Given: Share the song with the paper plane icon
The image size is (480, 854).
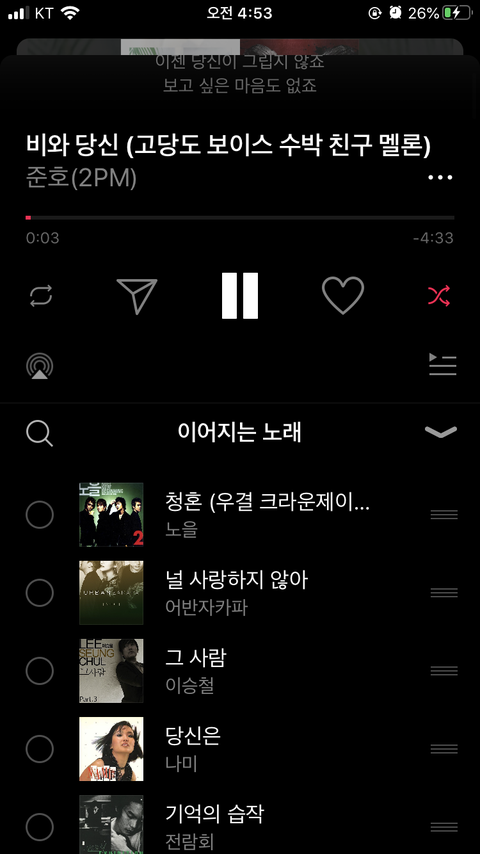Looking at the screenshot, I should (137, 296).
